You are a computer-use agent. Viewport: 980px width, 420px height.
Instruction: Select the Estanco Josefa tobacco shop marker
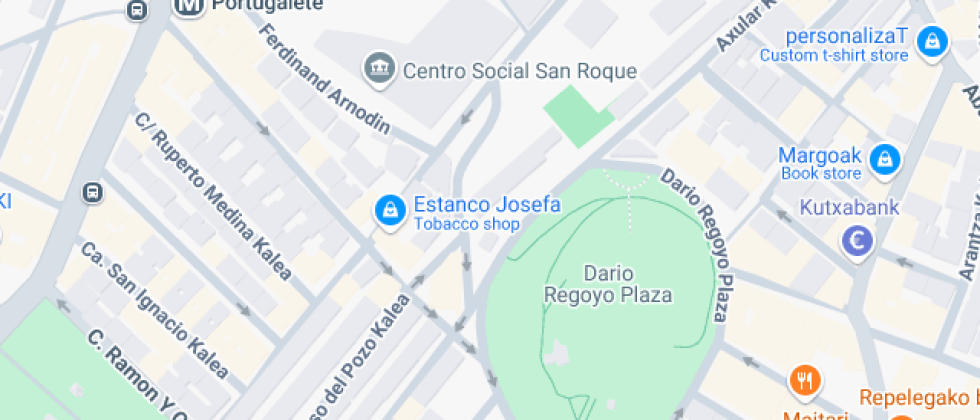tap(388, 210)
